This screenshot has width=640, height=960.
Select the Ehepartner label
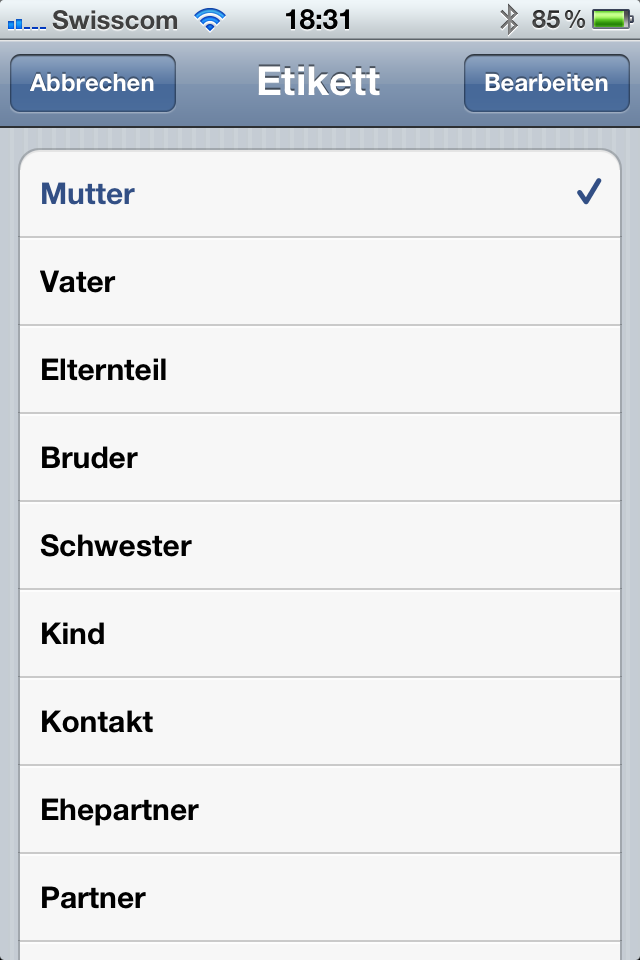click(x=320, y=810)
